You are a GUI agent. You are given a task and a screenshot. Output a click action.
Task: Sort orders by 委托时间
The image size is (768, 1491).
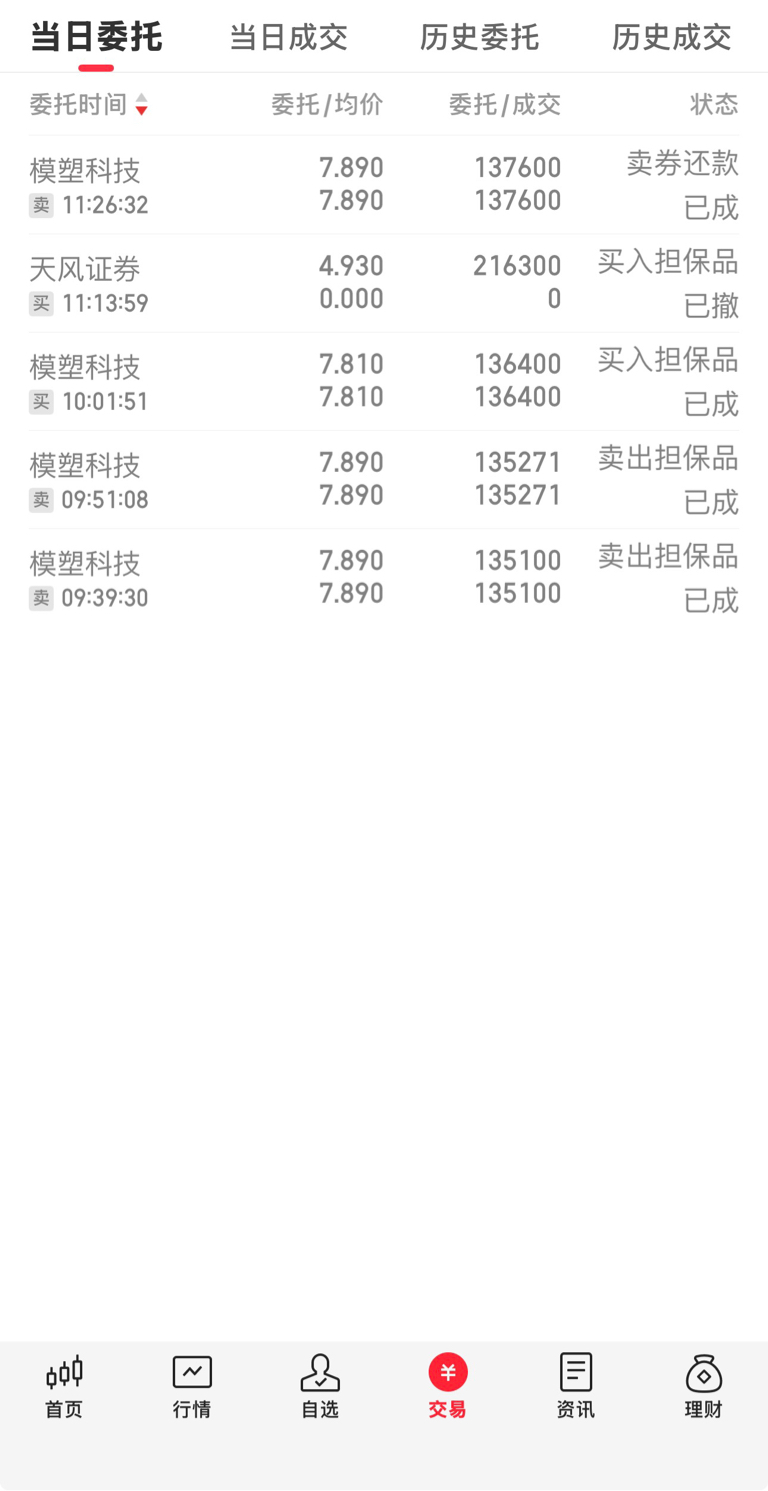(x=89, y=104)
